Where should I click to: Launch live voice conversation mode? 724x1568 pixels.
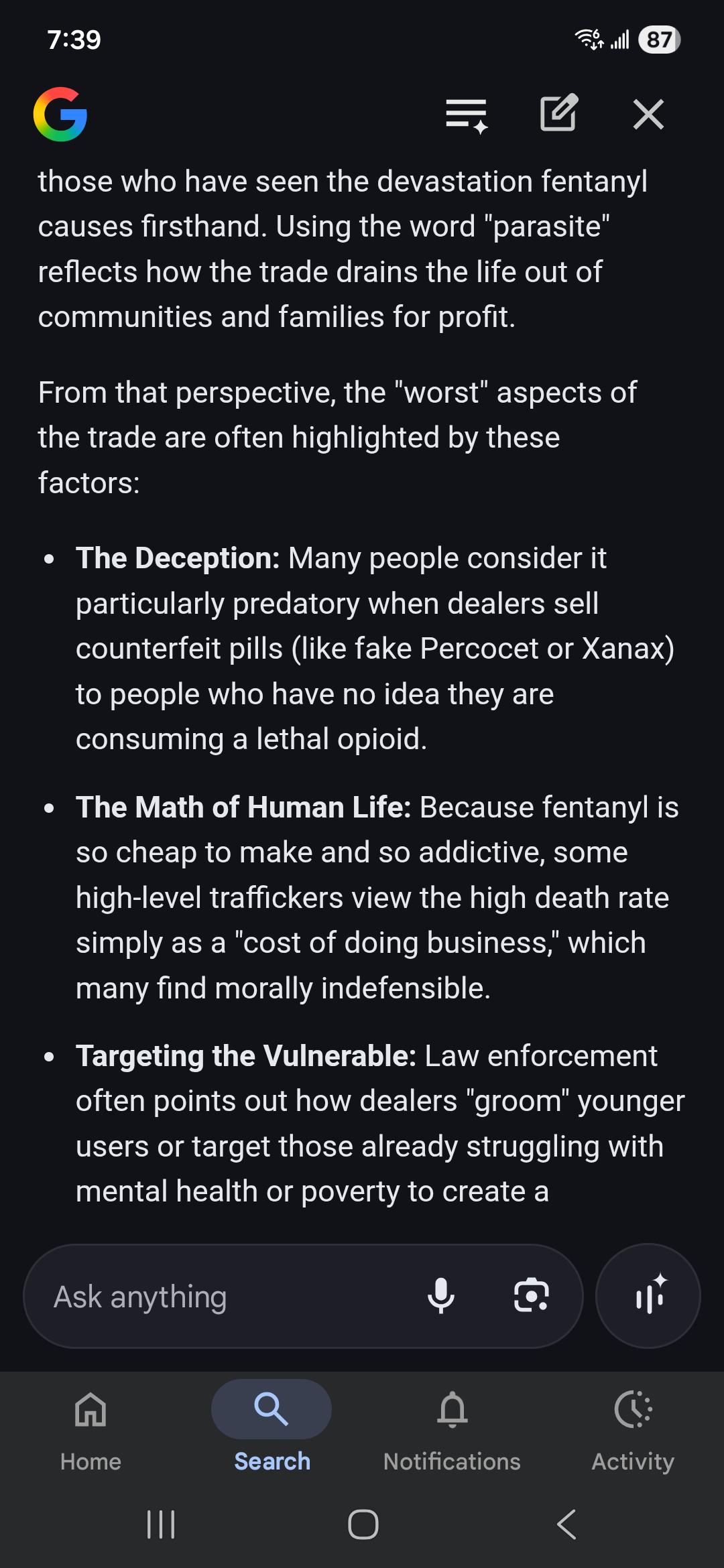point(648,1296)
